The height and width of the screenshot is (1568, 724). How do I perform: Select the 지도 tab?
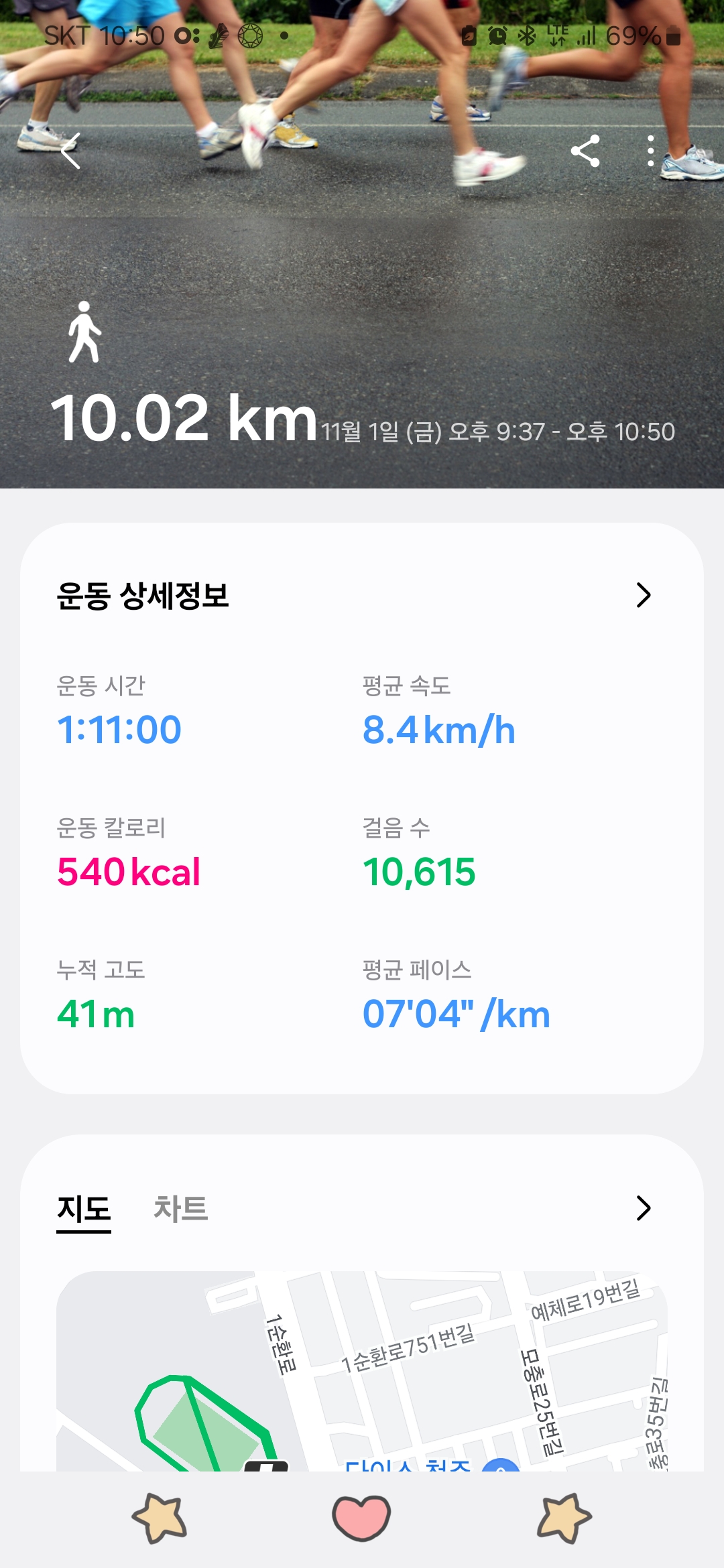tap(84, 1209)
